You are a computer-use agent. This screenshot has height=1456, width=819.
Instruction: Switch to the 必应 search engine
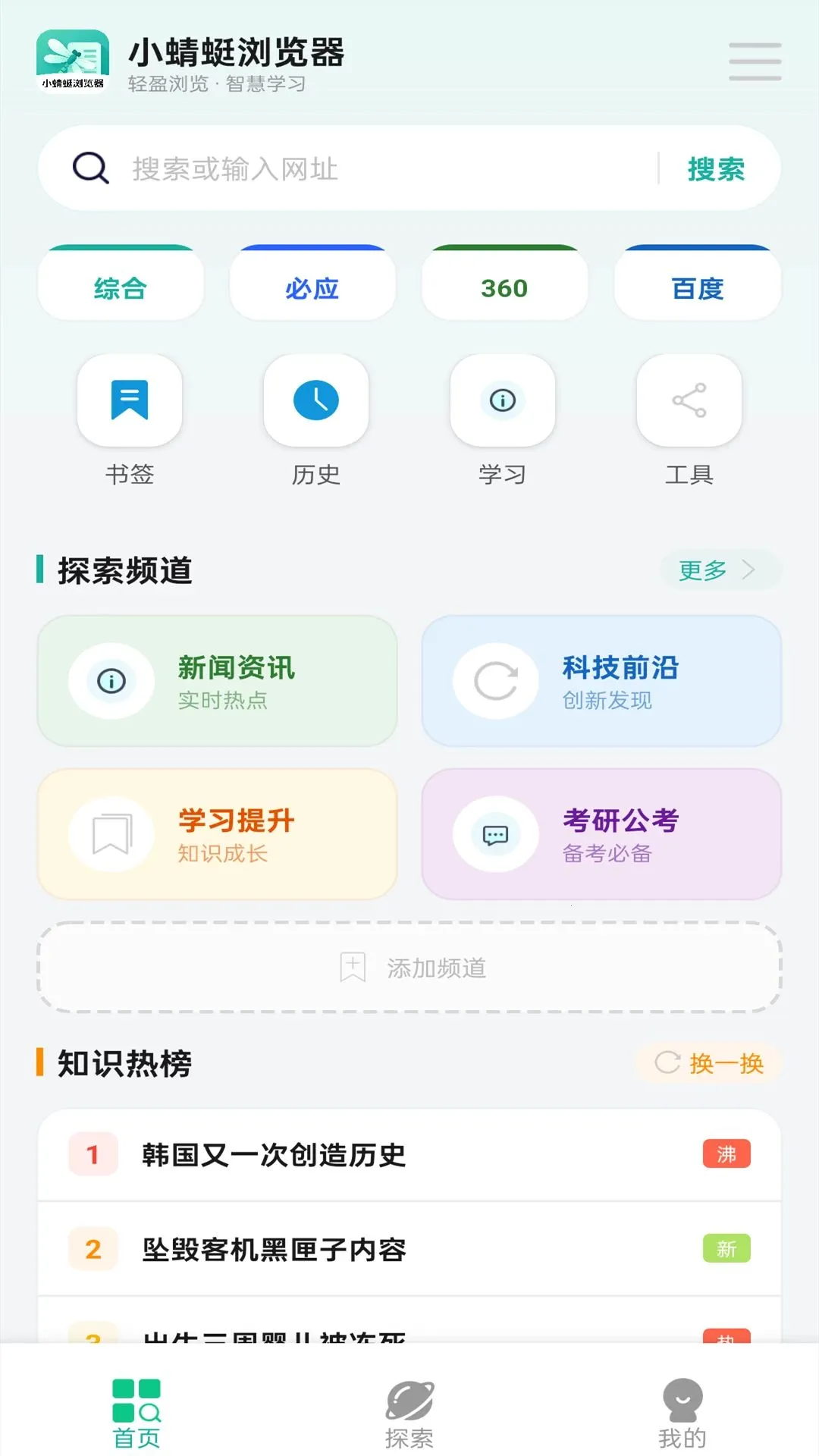[312, 283]
